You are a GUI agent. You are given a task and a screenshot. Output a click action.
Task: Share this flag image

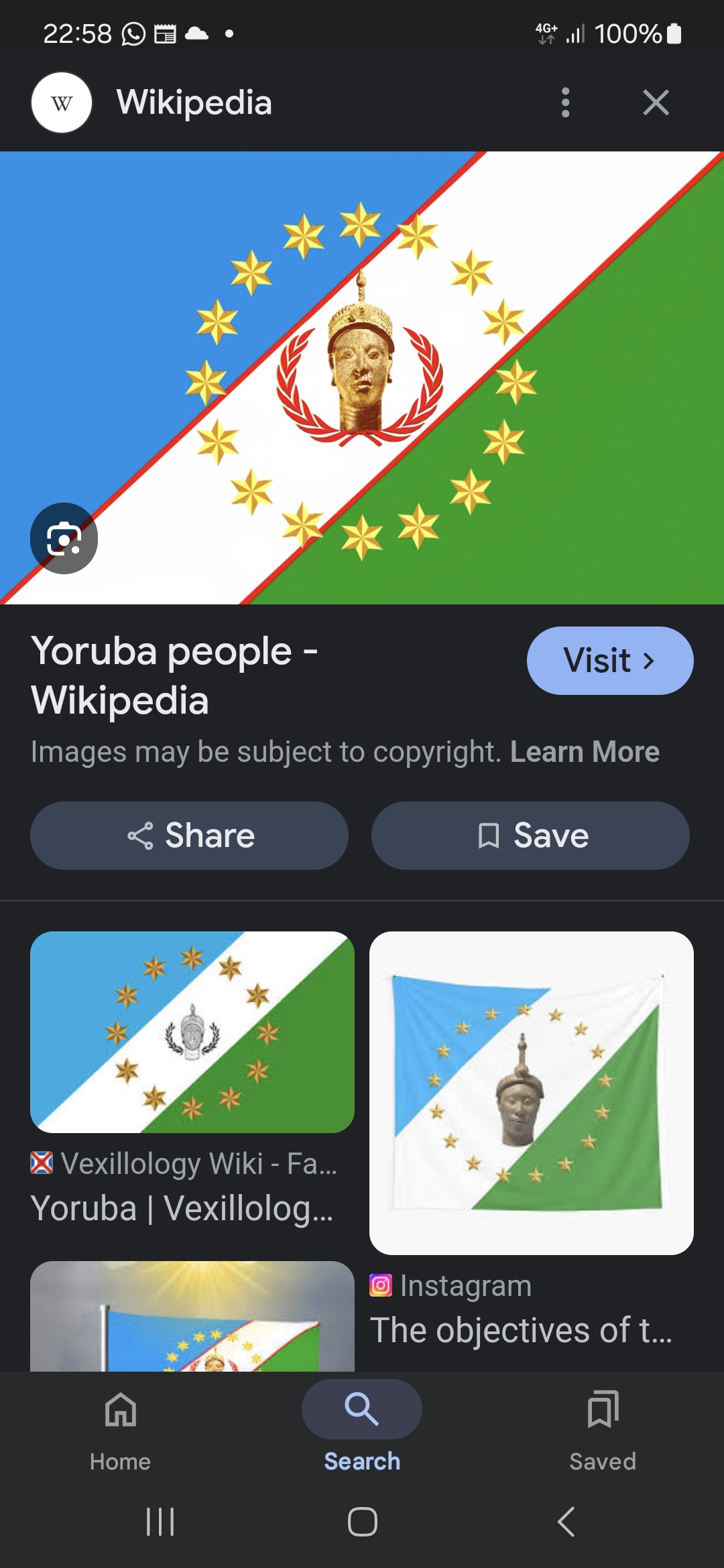pos(190,836)
